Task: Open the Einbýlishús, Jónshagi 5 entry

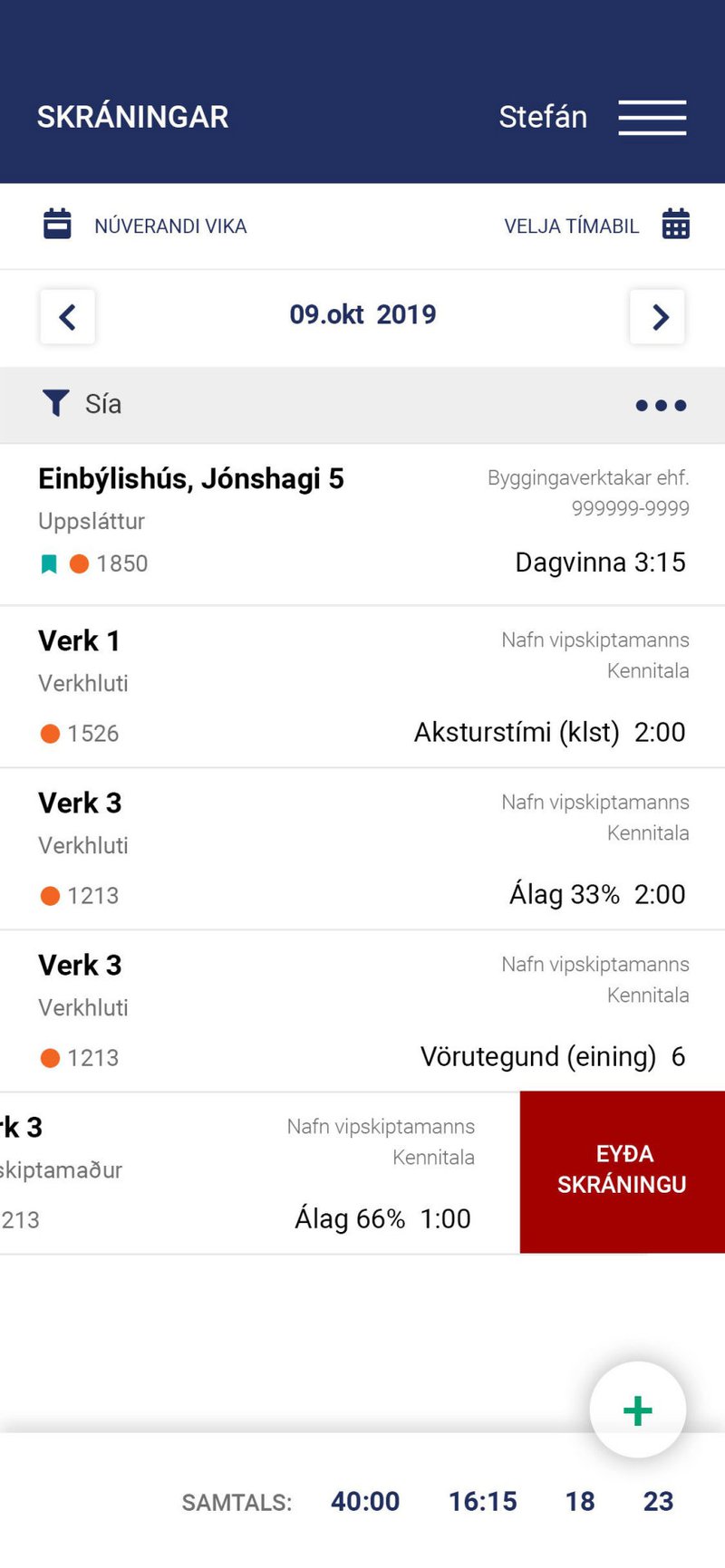Action: 362,524
